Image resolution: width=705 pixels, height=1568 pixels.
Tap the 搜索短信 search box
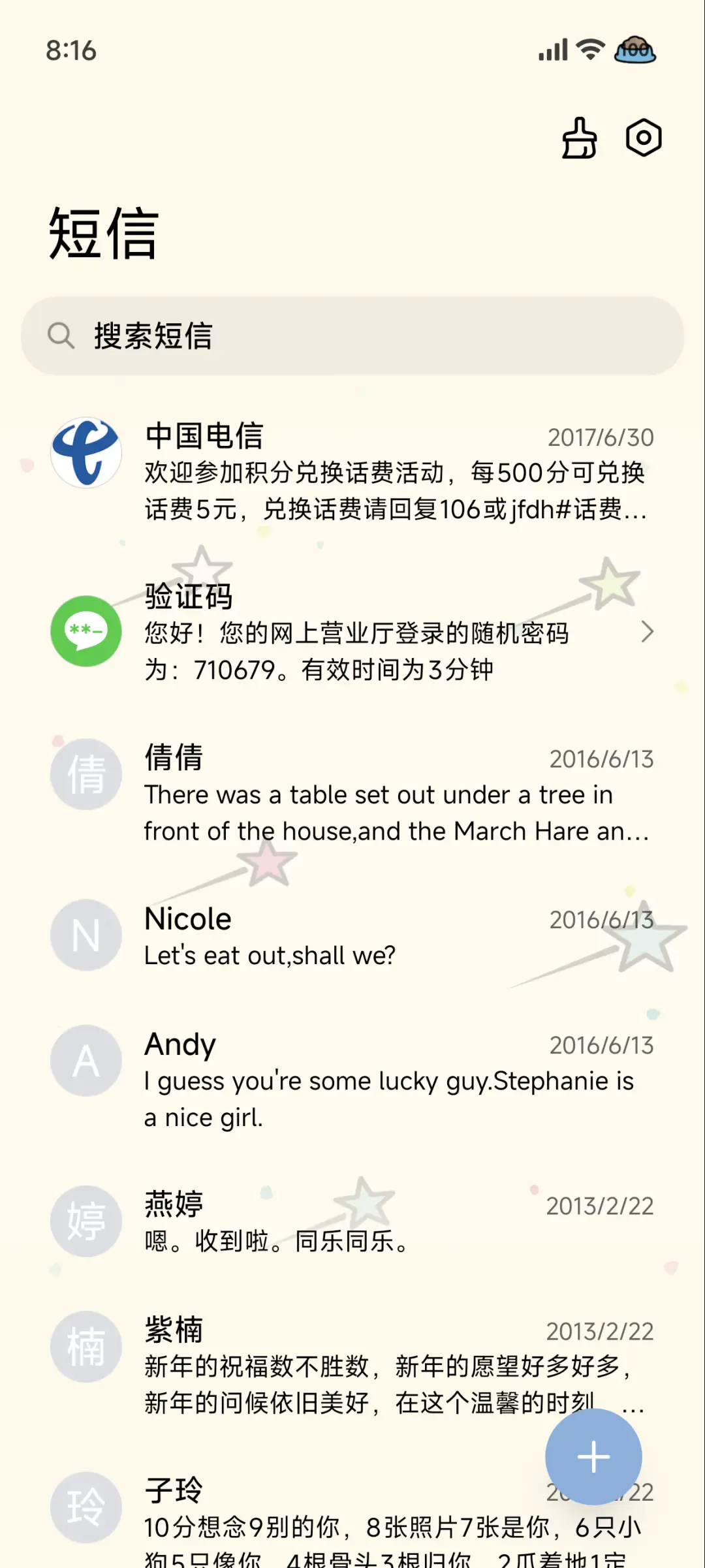coord(352,336)
